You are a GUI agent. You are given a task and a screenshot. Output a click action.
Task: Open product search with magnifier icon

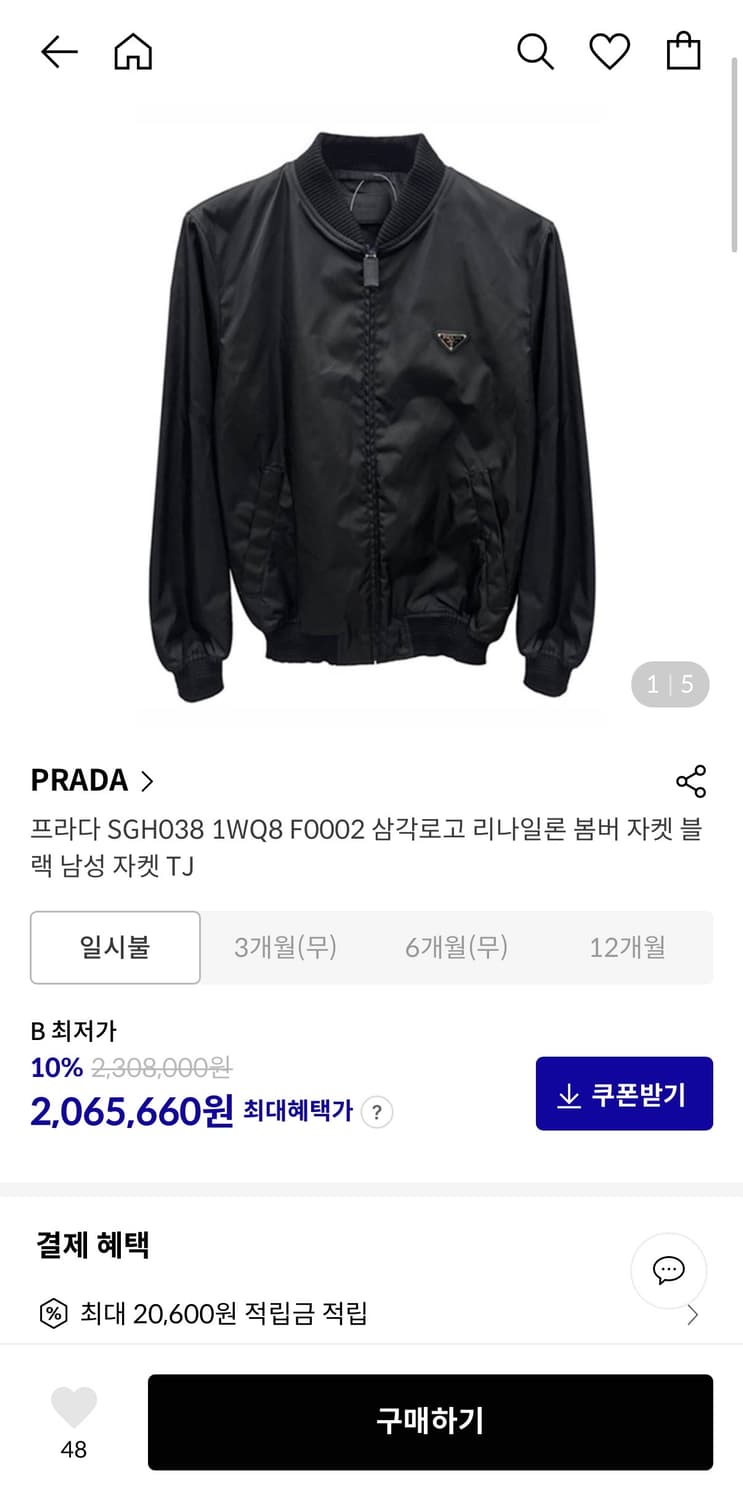point(536,52)
